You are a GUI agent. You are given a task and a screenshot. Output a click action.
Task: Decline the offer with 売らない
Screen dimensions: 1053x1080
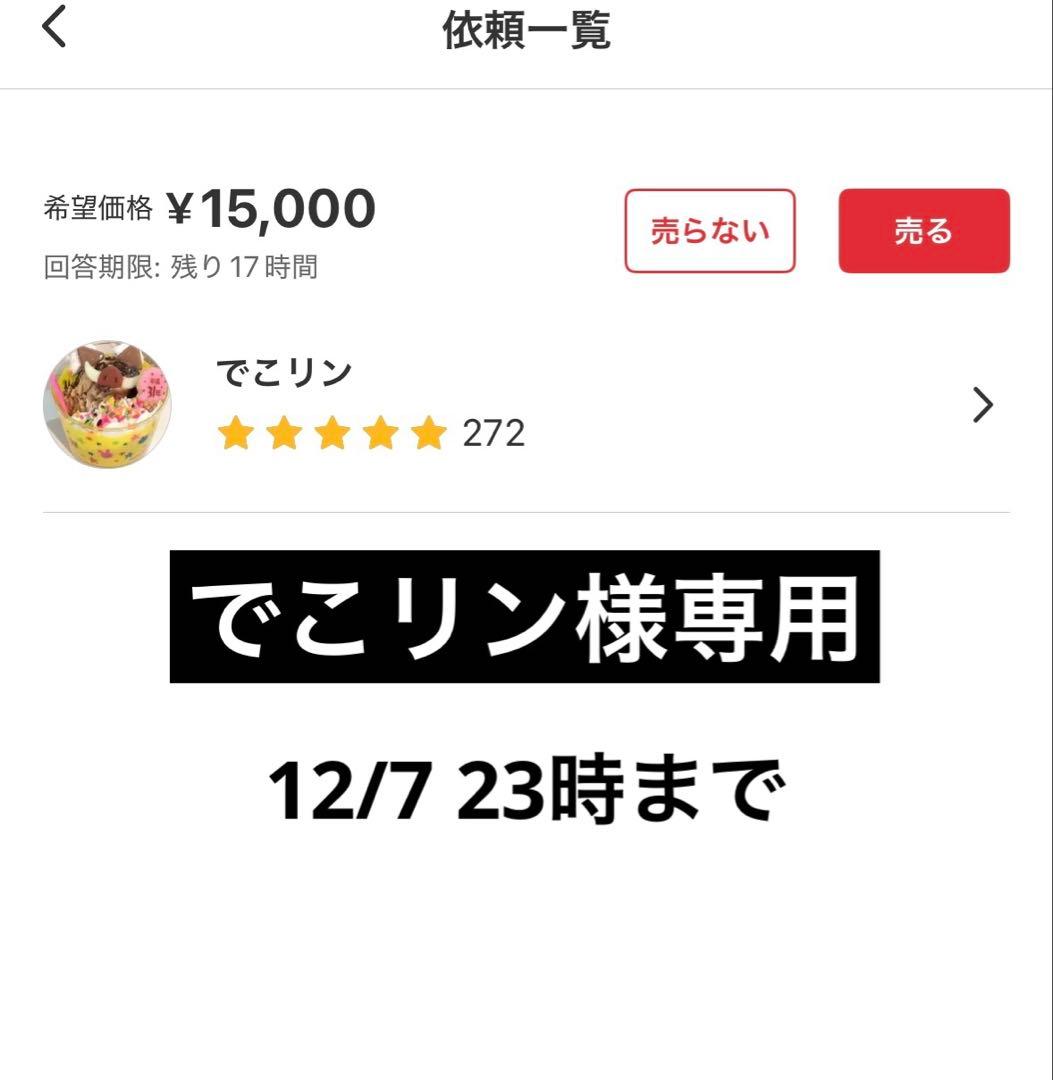[x=710, y=230]
